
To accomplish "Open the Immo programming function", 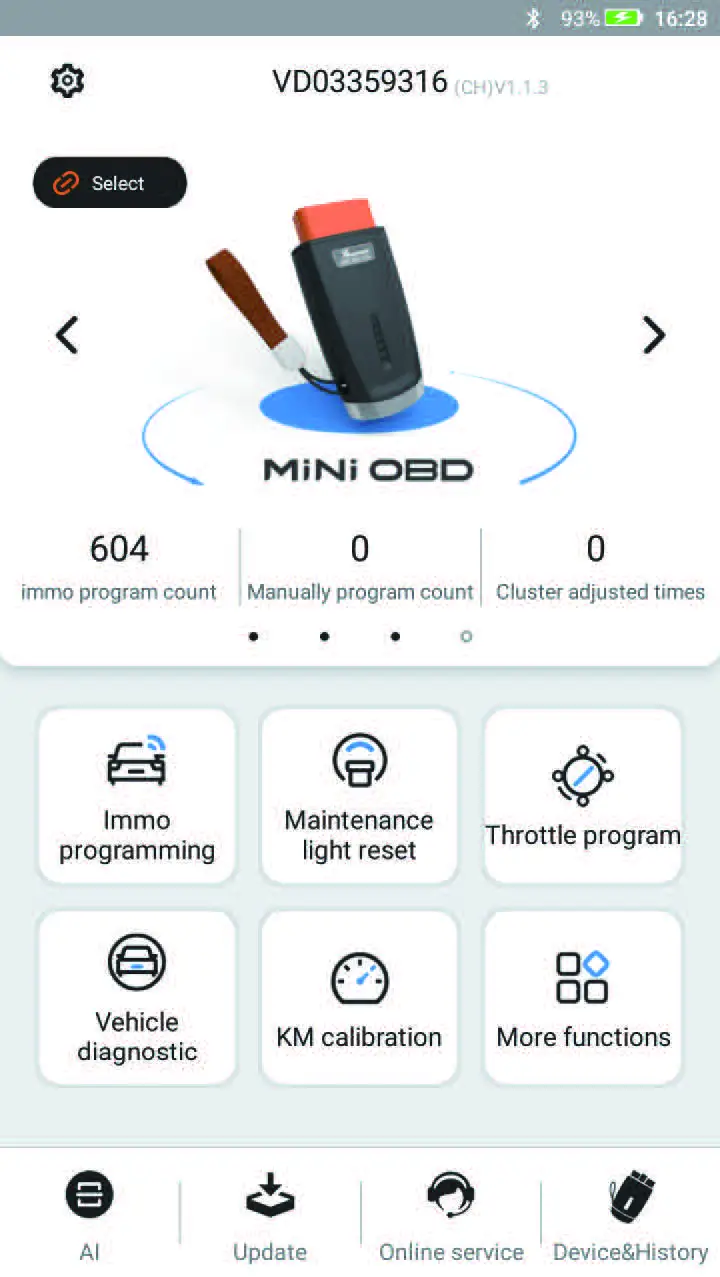I will [x=136, y=795].
